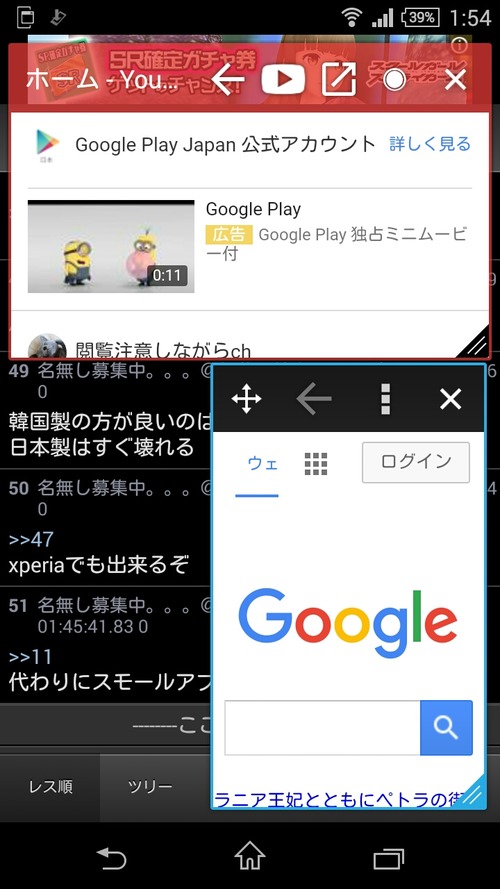Image resolution: width=500 pixels, height=889 pixels.
Task: Switch to the レス順 view
Action: tap(50, 787)
